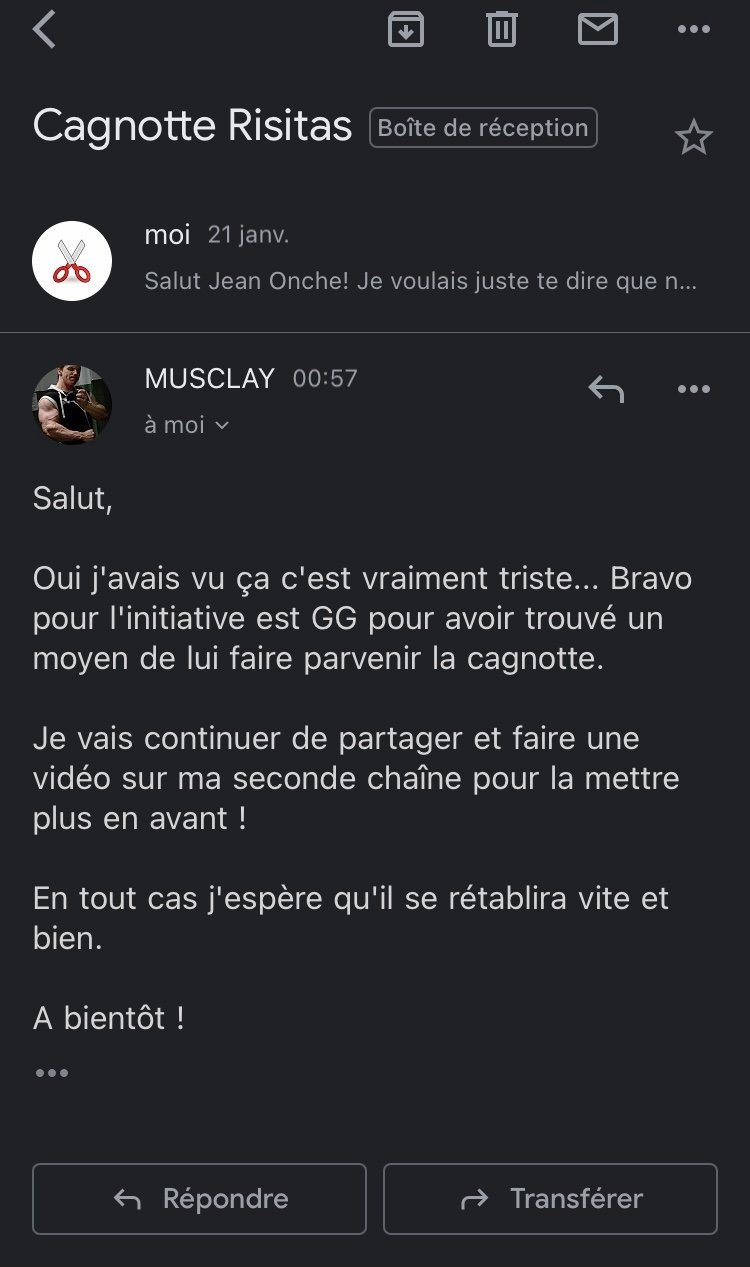Viewport: 750px width, 1267px height.
Task: Mark the conversation as unread
Action: tap(597, 30)
